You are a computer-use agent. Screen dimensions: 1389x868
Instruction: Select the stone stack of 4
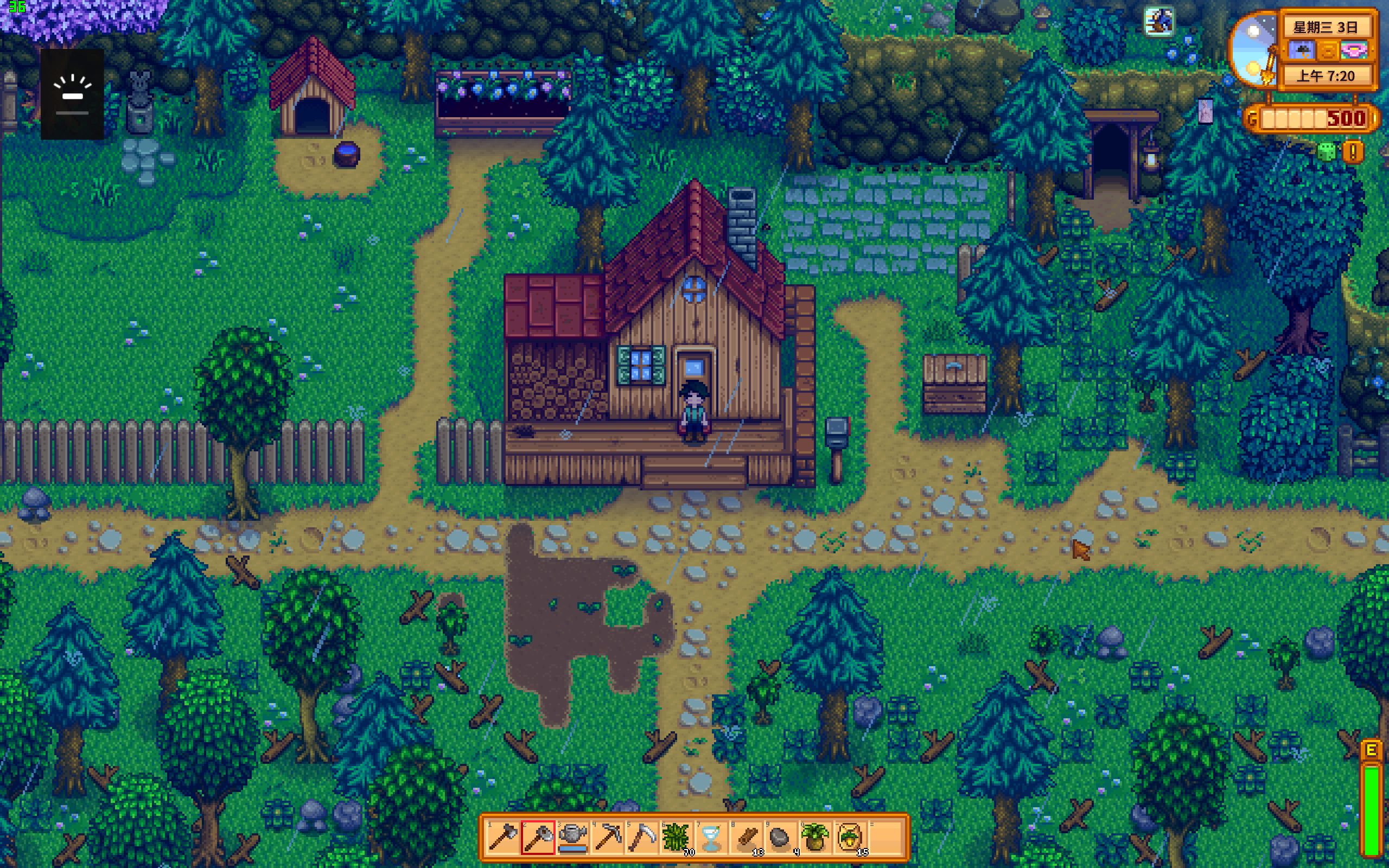click(x=780, y=838)
